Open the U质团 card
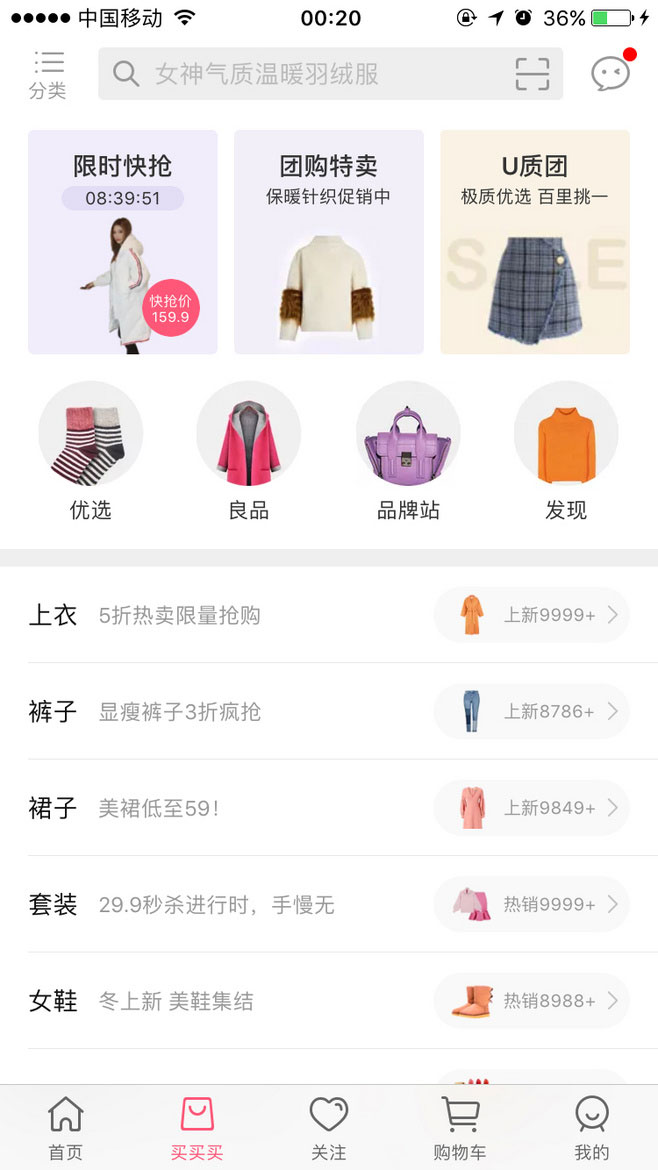 (x=535, y=242)
